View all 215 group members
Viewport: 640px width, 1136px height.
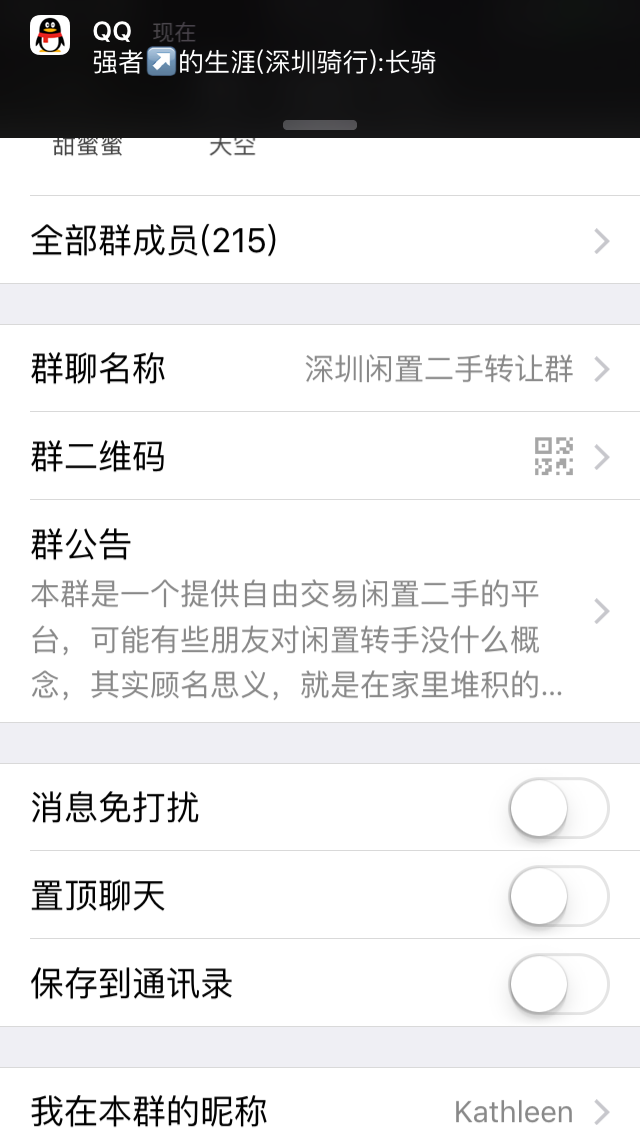[x=320, y=240]
